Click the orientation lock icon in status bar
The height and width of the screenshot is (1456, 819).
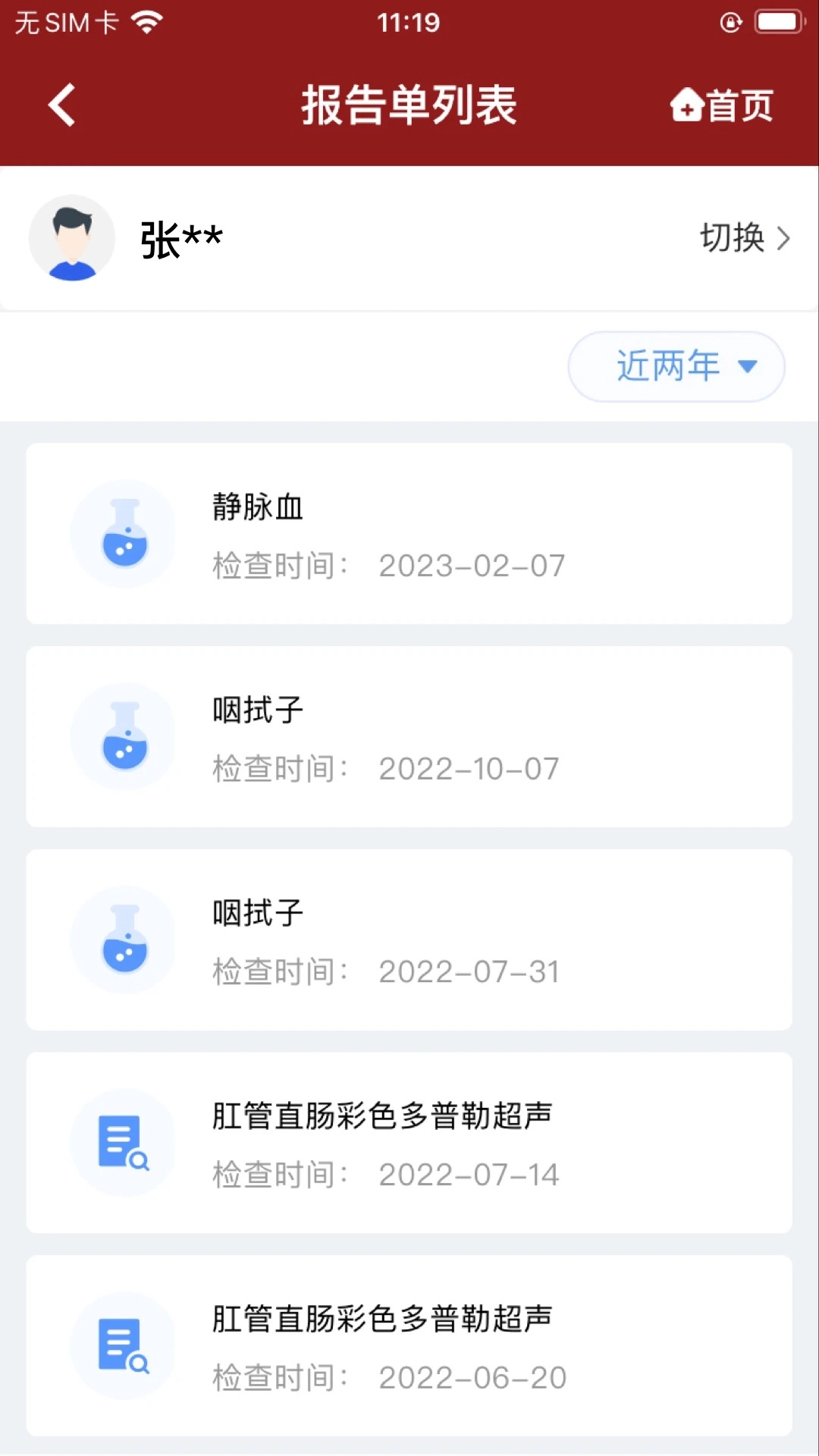730,22
